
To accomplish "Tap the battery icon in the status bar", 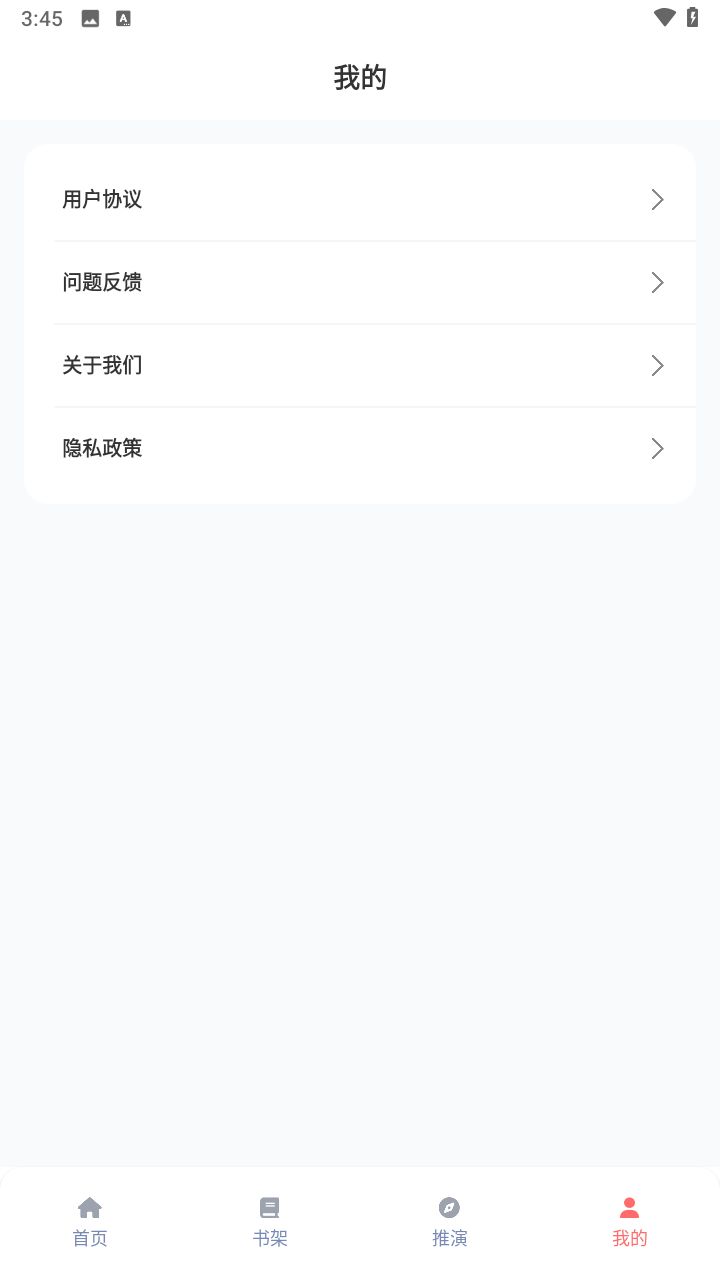I will click(695, 17).
